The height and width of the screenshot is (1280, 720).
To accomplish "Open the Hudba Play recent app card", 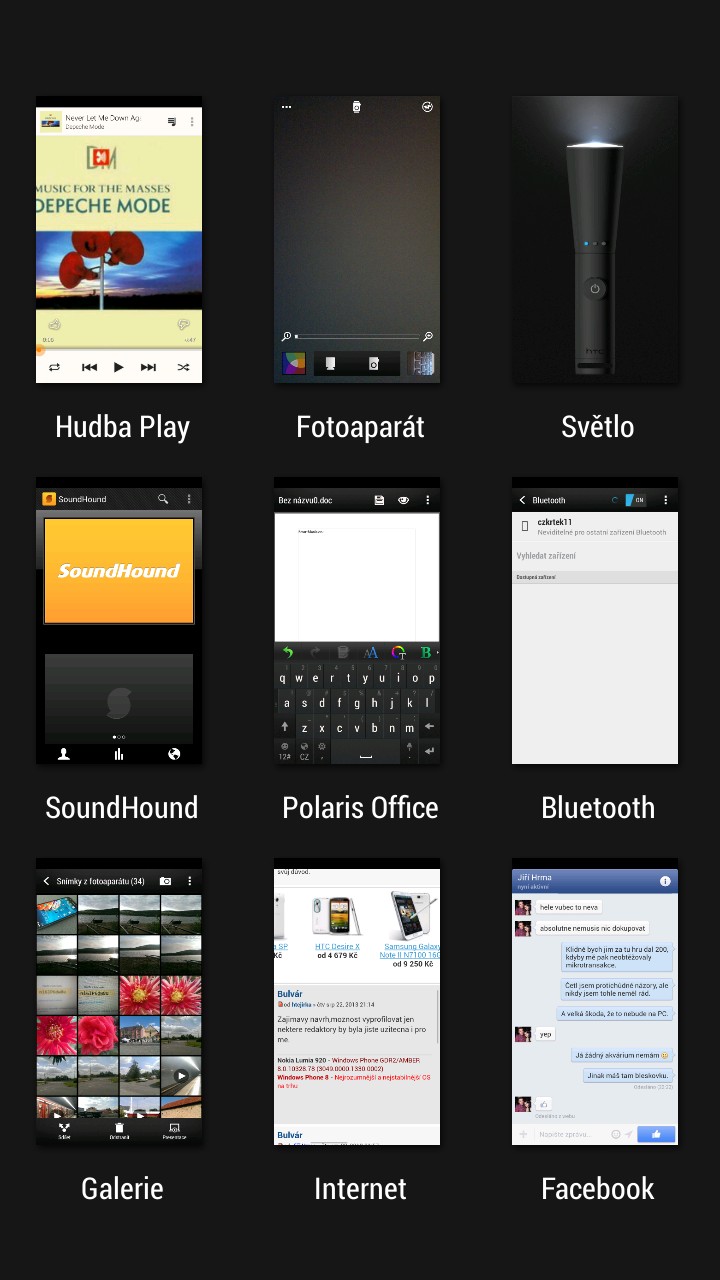I will [x=119, y=240].
